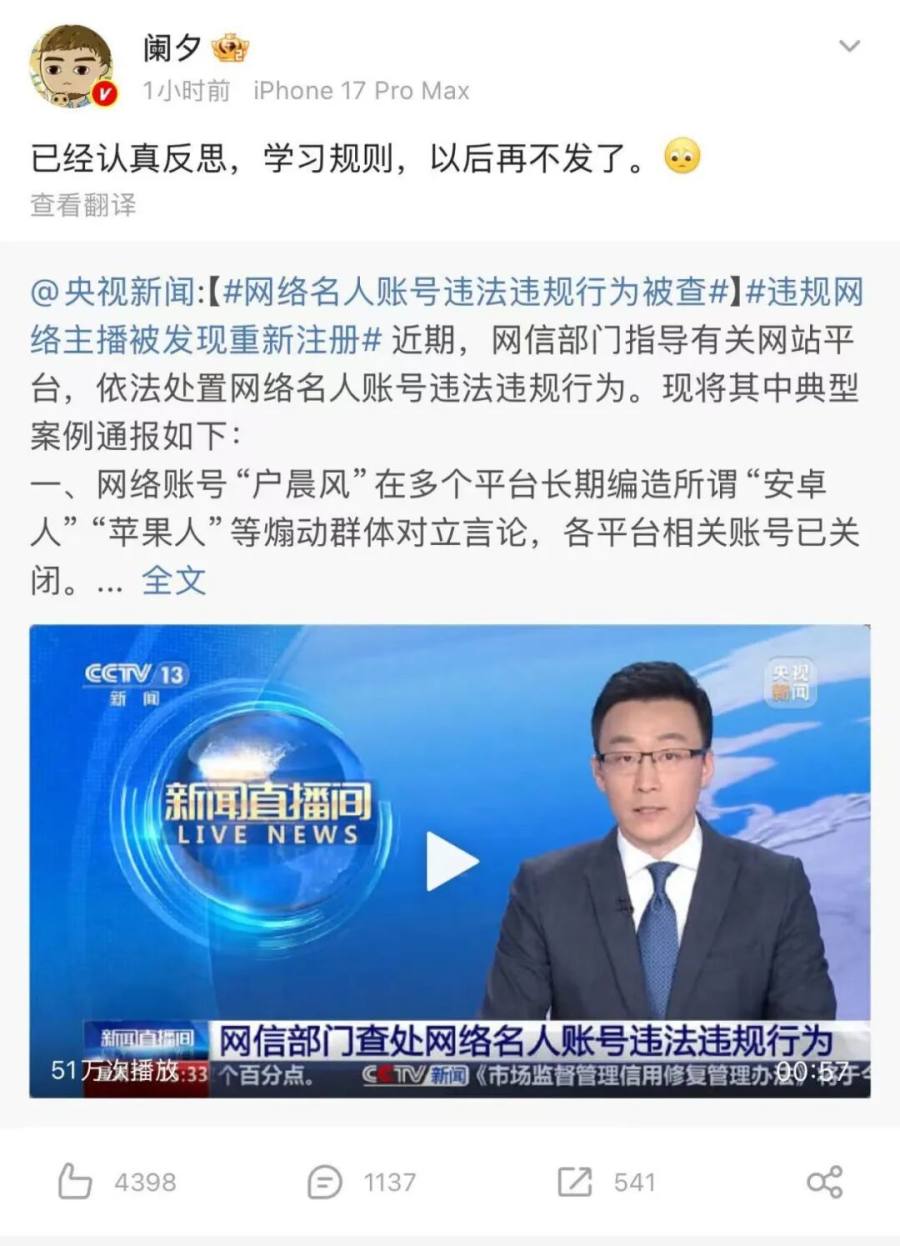
Task: Play the CCTV news video
Action: pyautogui.click(x=452, y=861)
